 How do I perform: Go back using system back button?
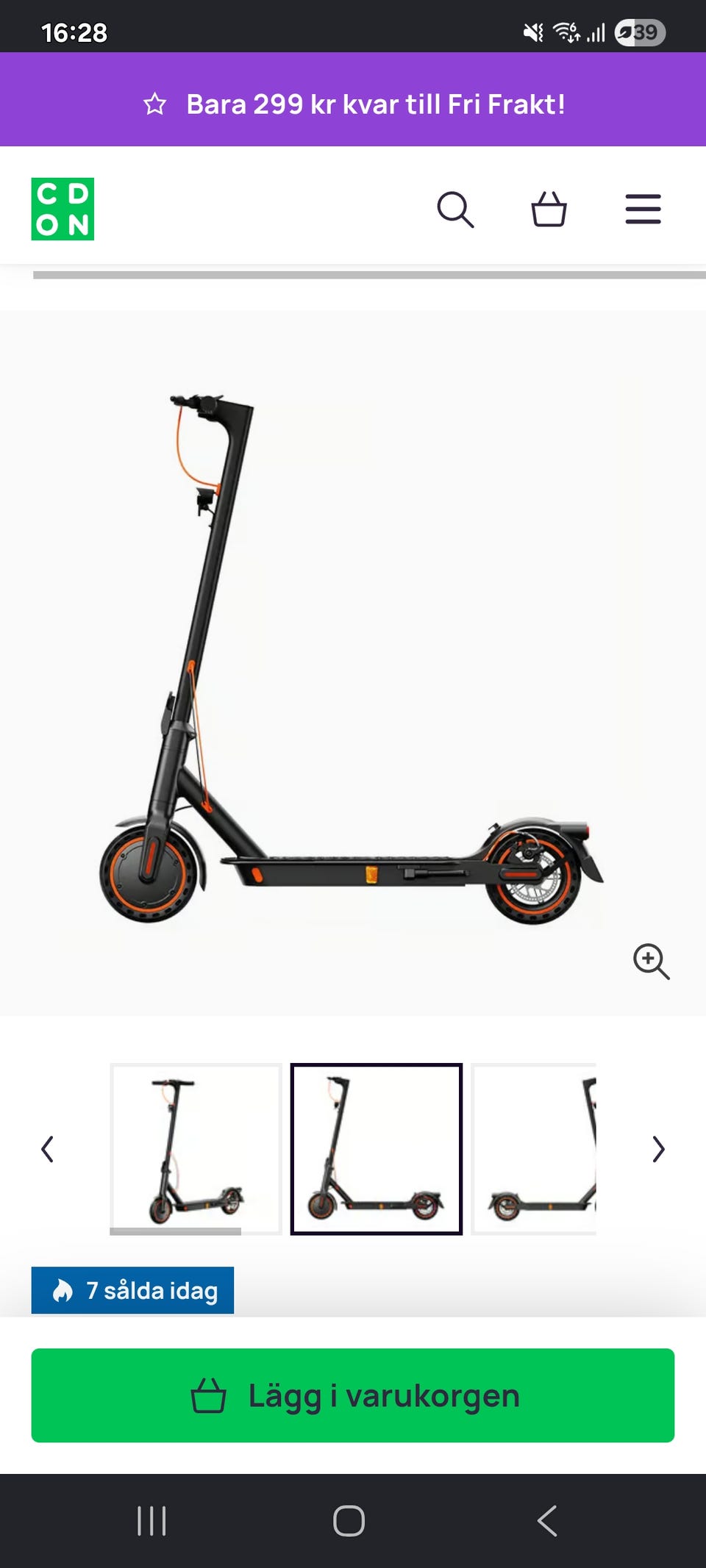[547, 1521]
